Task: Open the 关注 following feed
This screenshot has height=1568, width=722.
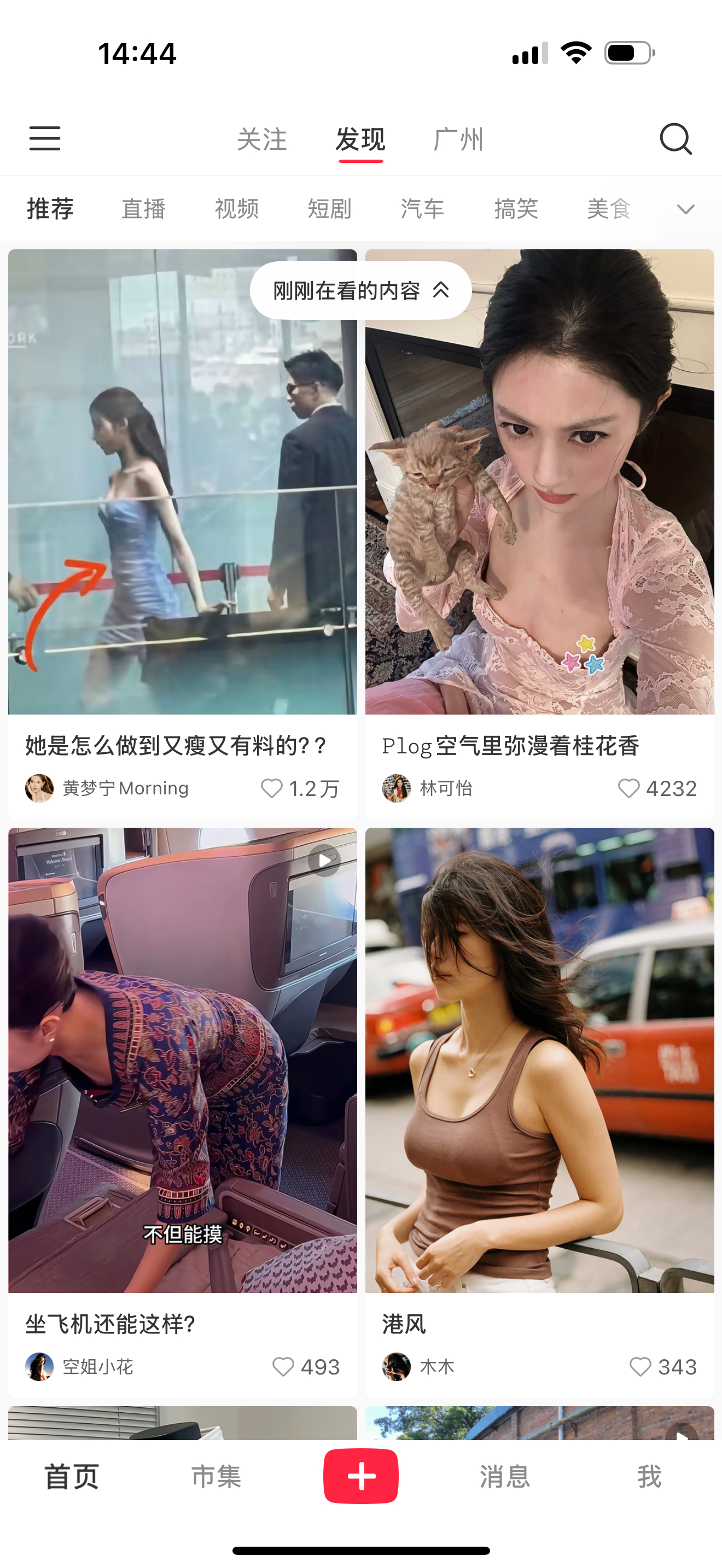Action: pos(263,139)
